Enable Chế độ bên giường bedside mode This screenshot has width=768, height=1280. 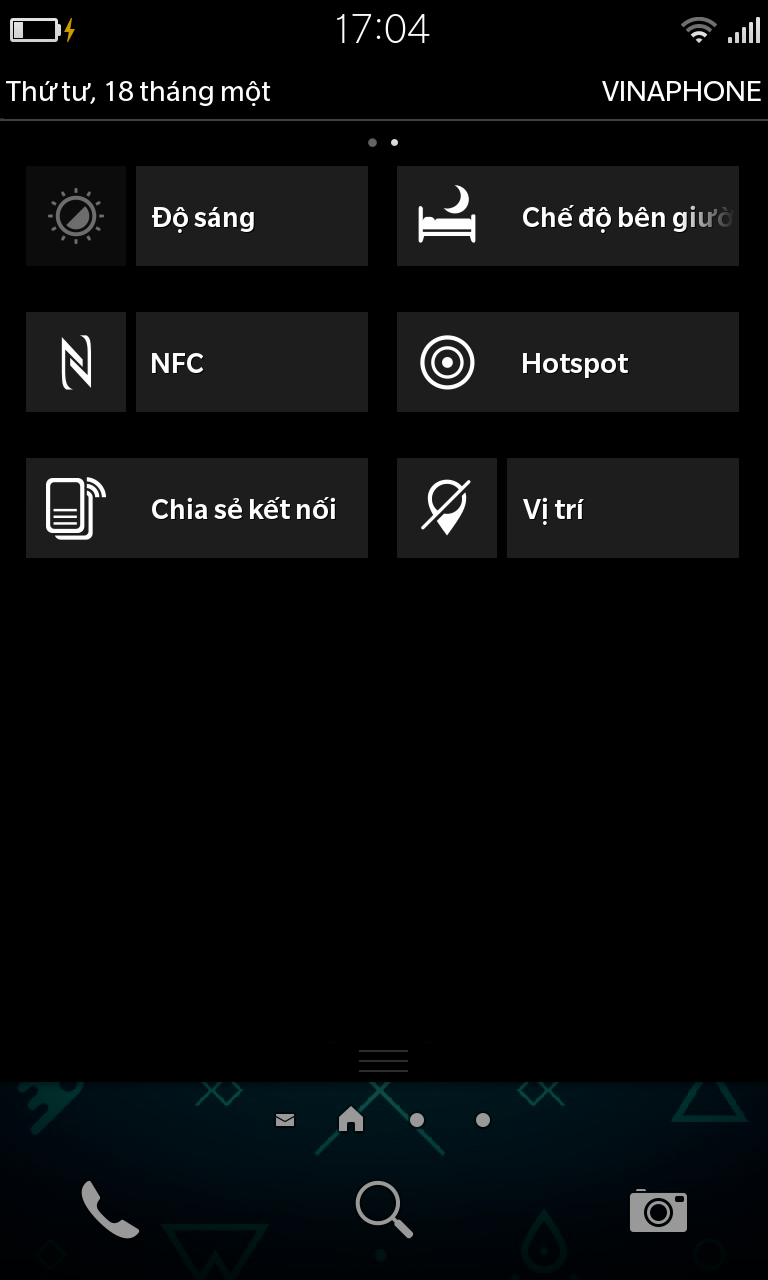[567, 216]
